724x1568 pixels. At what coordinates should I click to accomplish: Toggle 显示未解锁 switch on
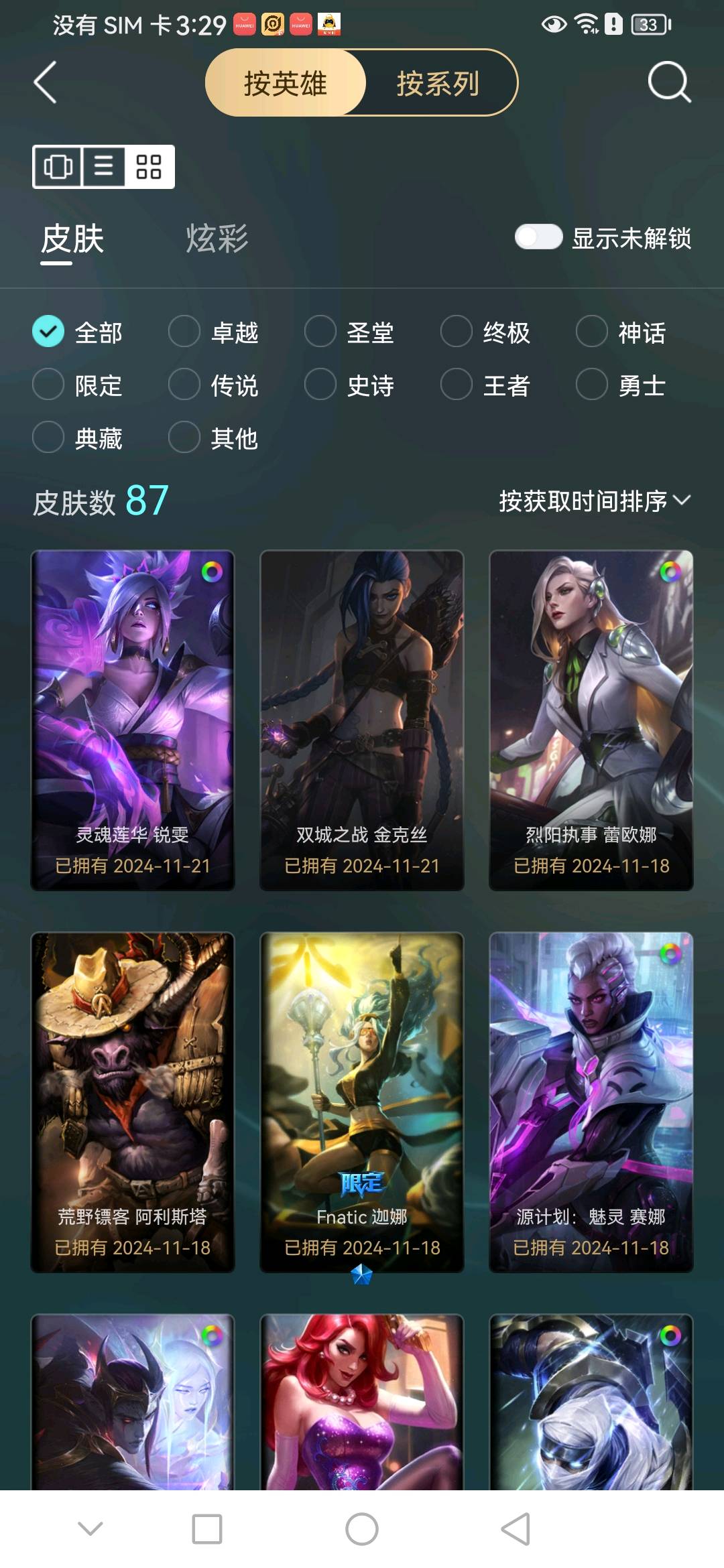[538, 237]
